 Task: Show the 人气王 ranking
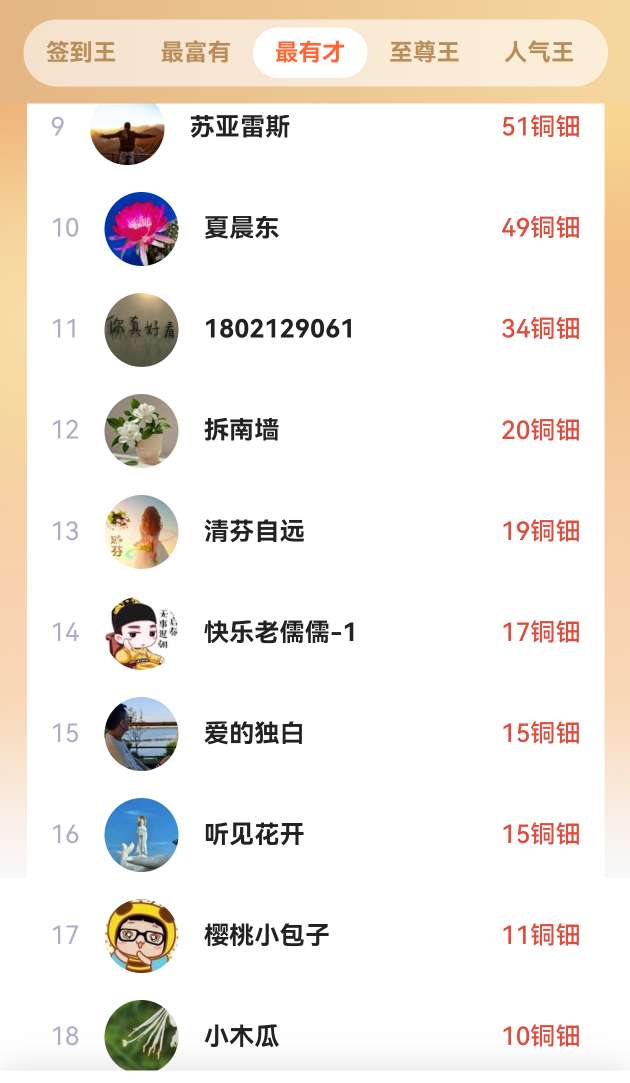(x=539, y=52)
